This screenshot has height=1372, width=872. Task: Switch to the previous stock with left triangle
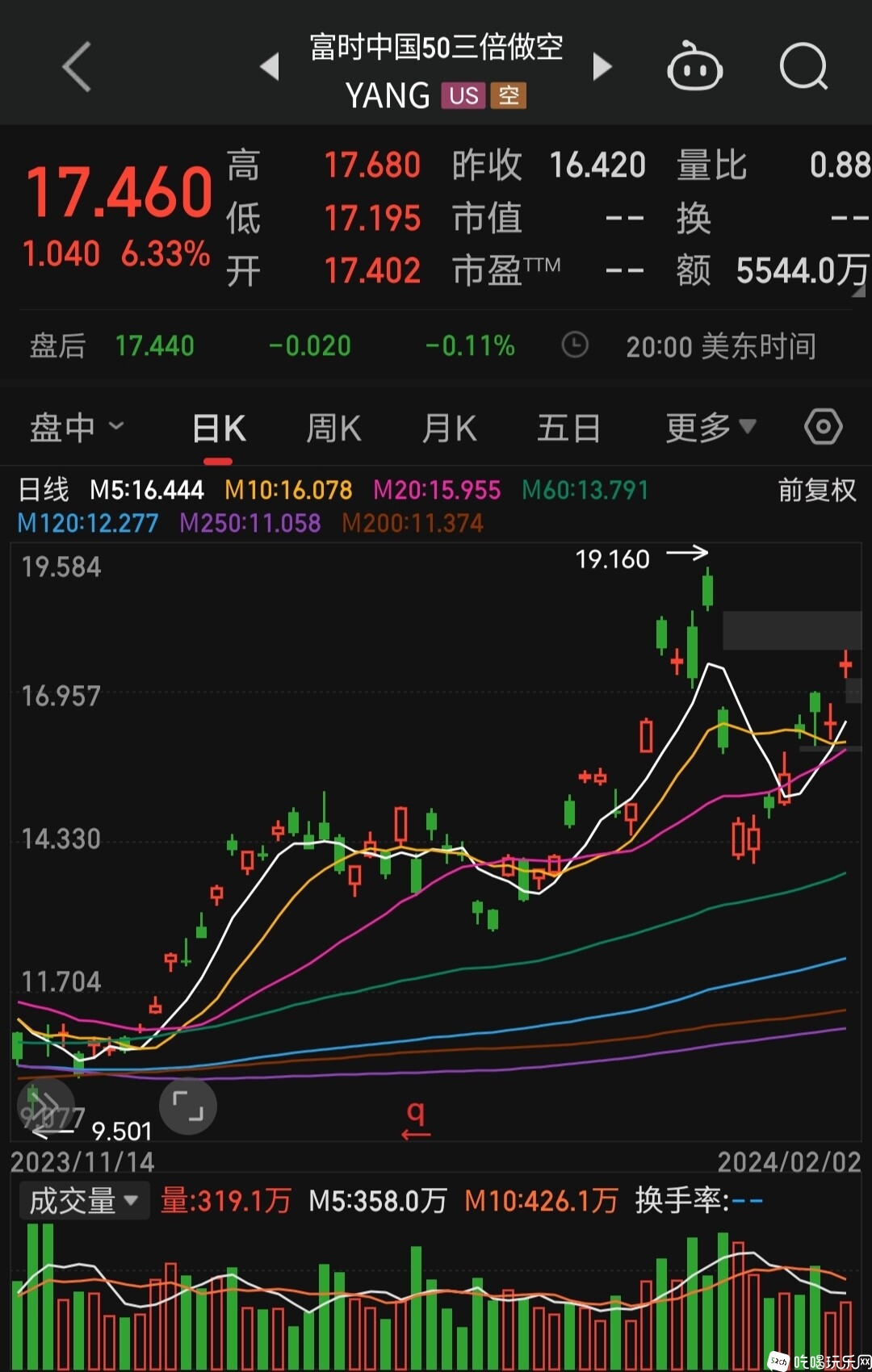pos(270,66)
